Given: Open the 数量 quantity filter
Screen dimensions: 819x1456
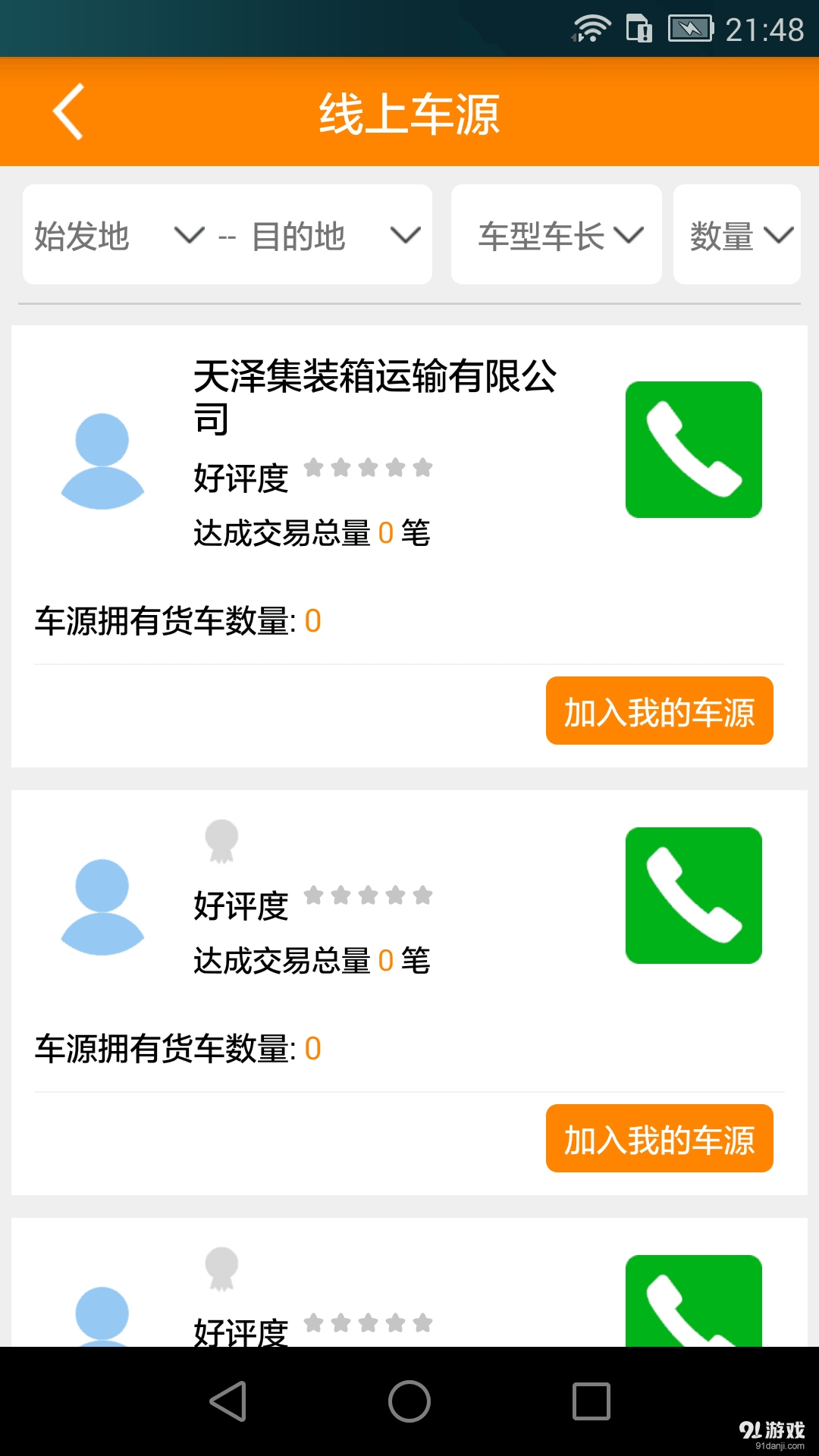Looking at the screenshot, I should (x=736, y=234).
